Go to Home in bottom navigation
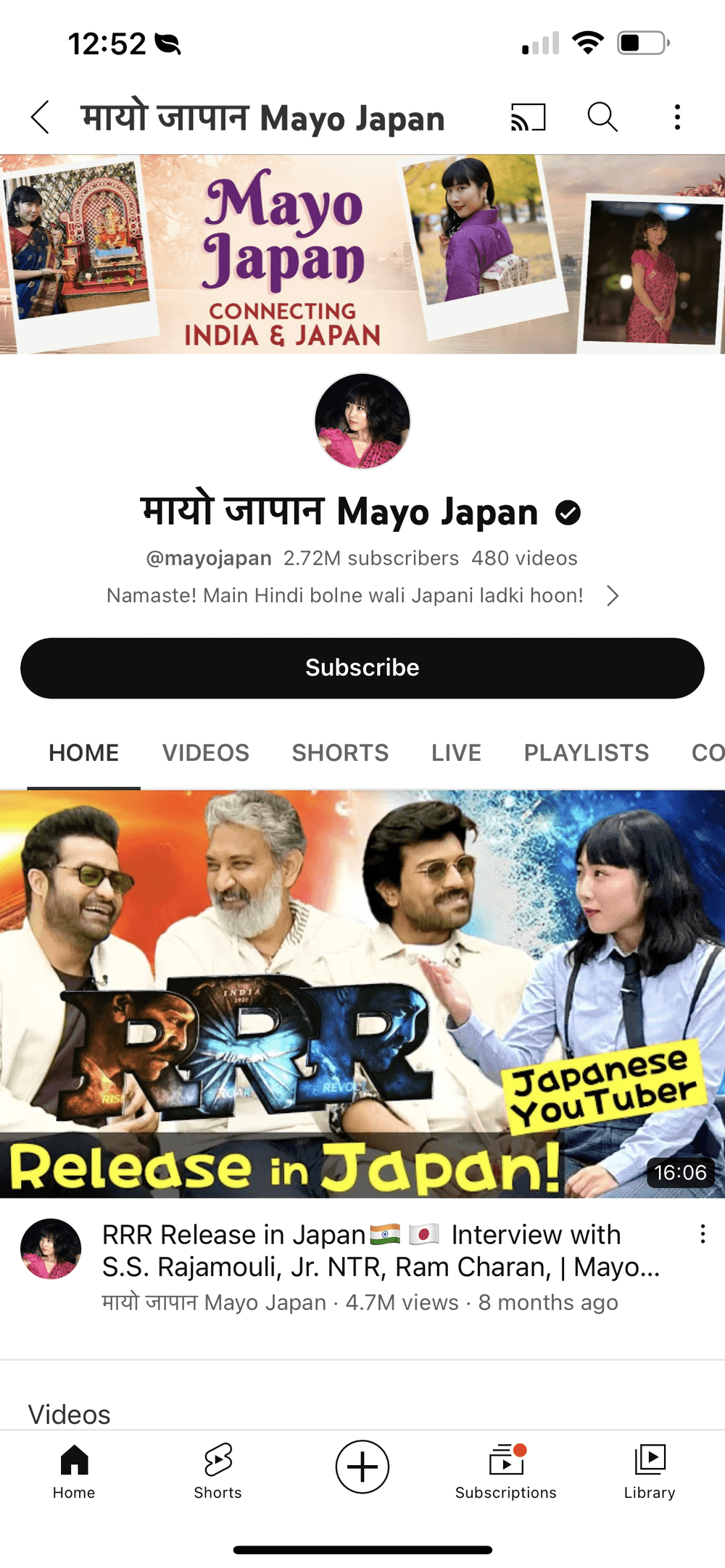The image size is (725, 1568). [74, 1471]
